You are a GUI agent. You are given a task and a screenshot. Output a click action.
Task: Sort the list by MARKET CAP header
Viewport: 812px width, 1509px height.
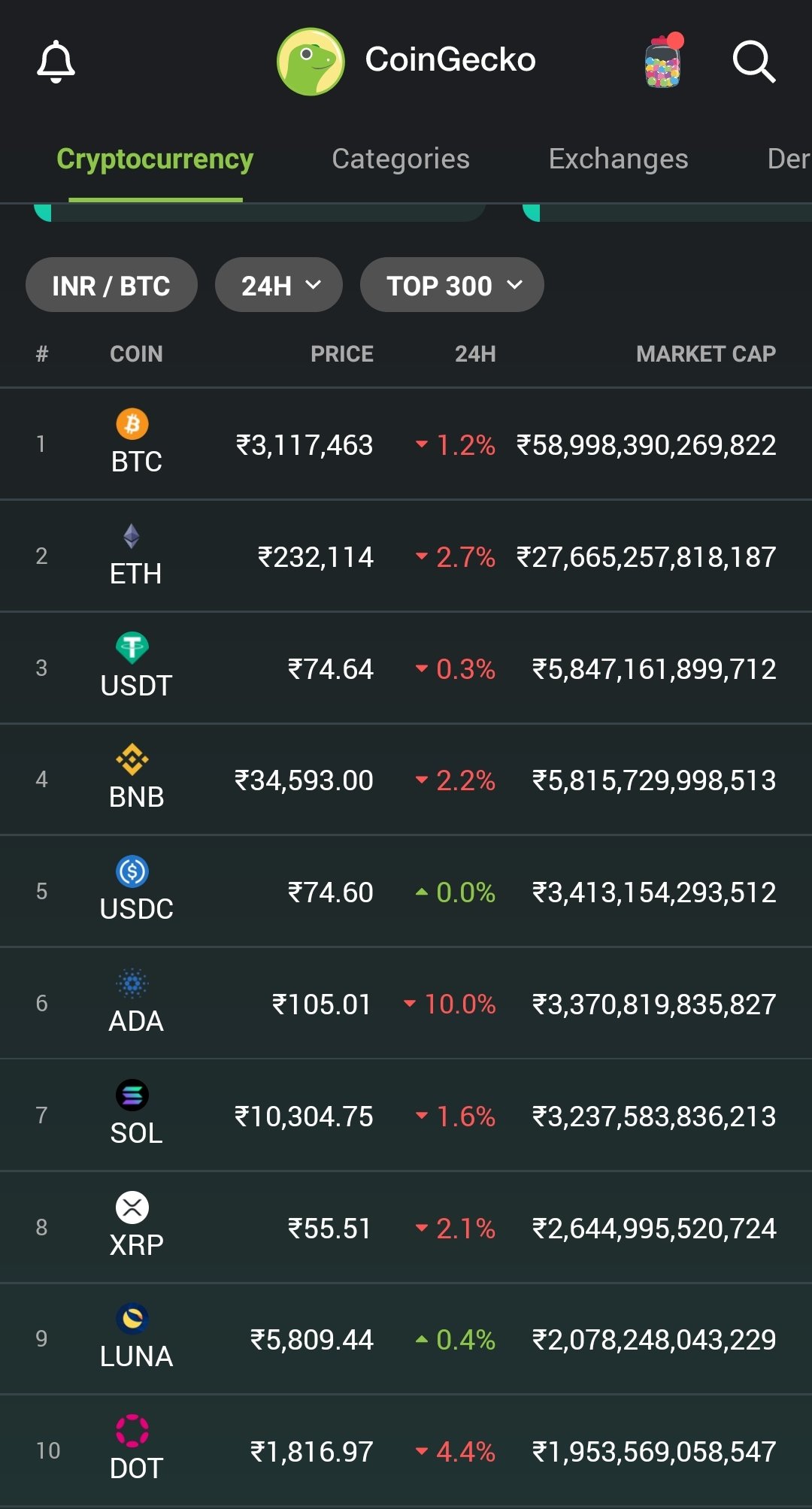705,353
